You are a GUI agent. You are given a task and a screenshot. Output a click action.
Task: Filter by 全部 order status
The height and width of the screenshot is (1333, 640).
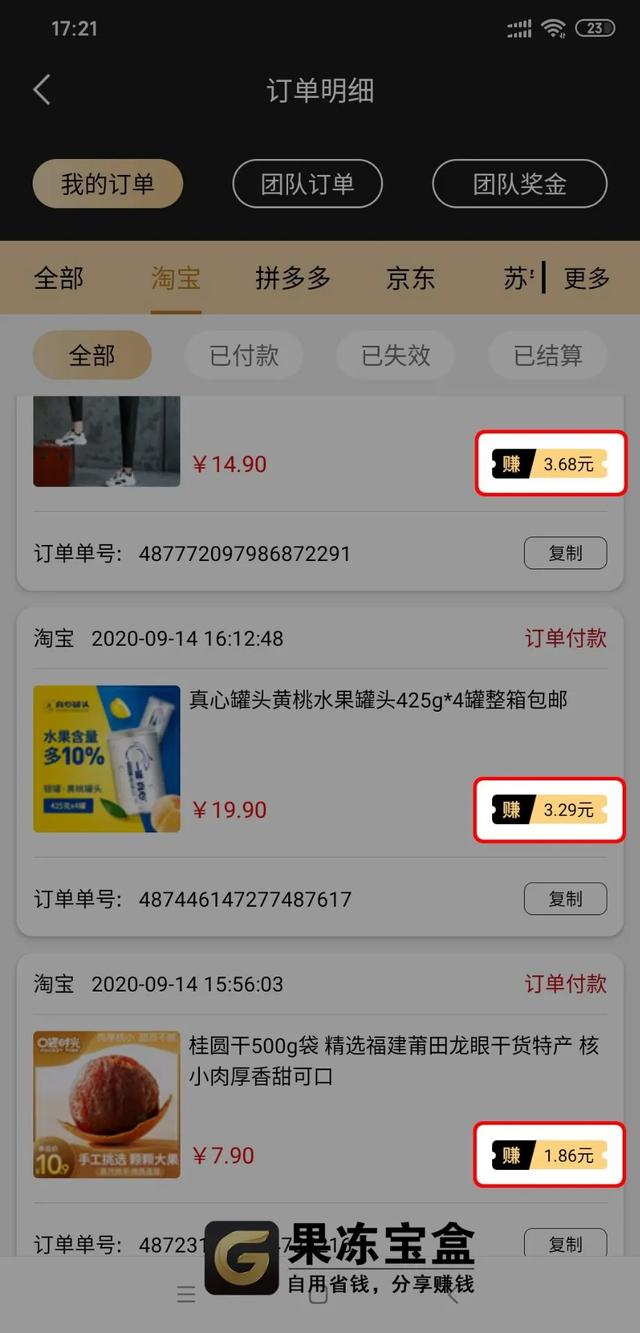pyautogui.click(x=92, y=355)
